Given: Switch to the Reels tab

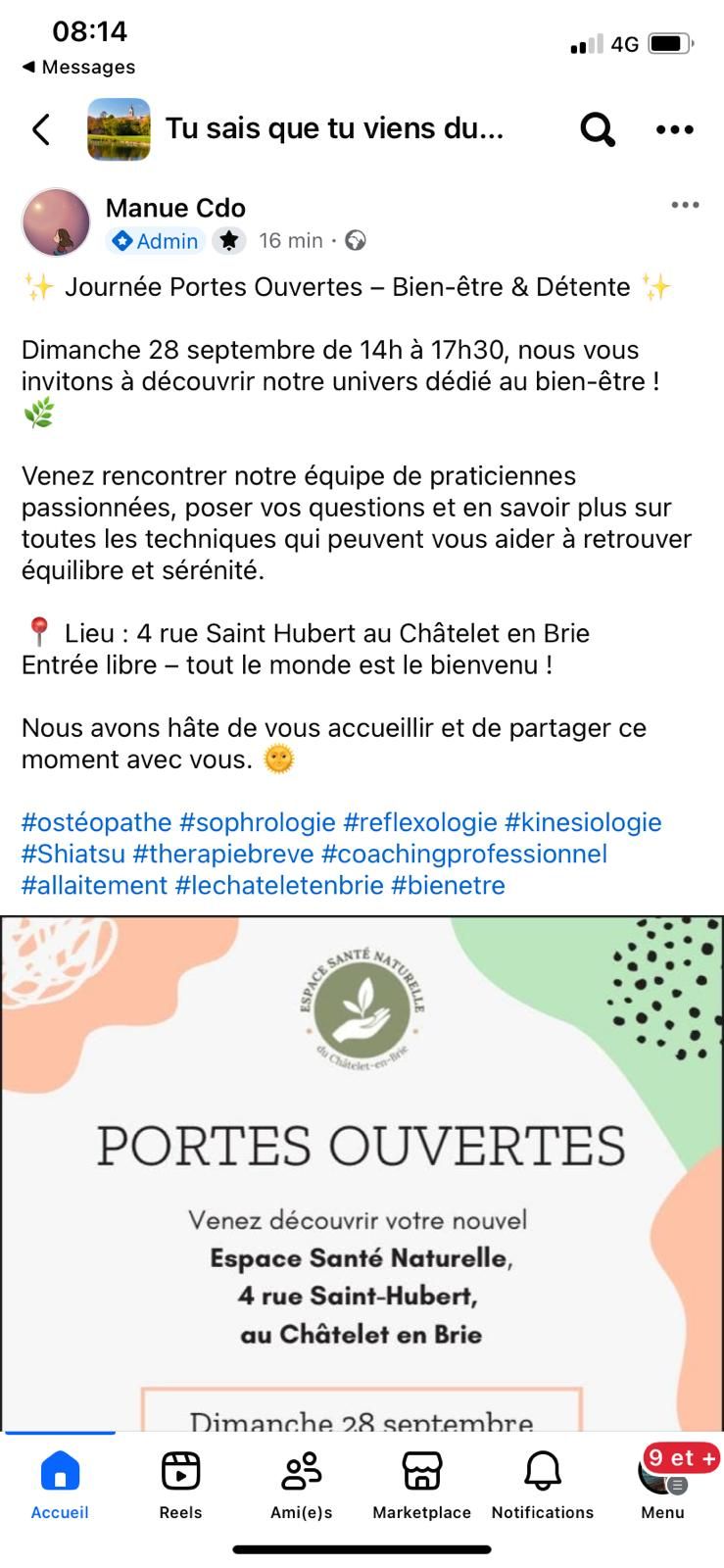Looking at the screenshot, I should [x=180, y=1485].
